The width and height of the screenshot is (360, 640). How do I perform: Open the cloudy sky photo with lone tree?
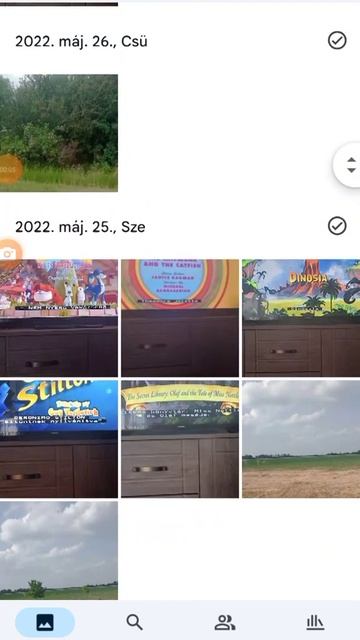(59, 550)
